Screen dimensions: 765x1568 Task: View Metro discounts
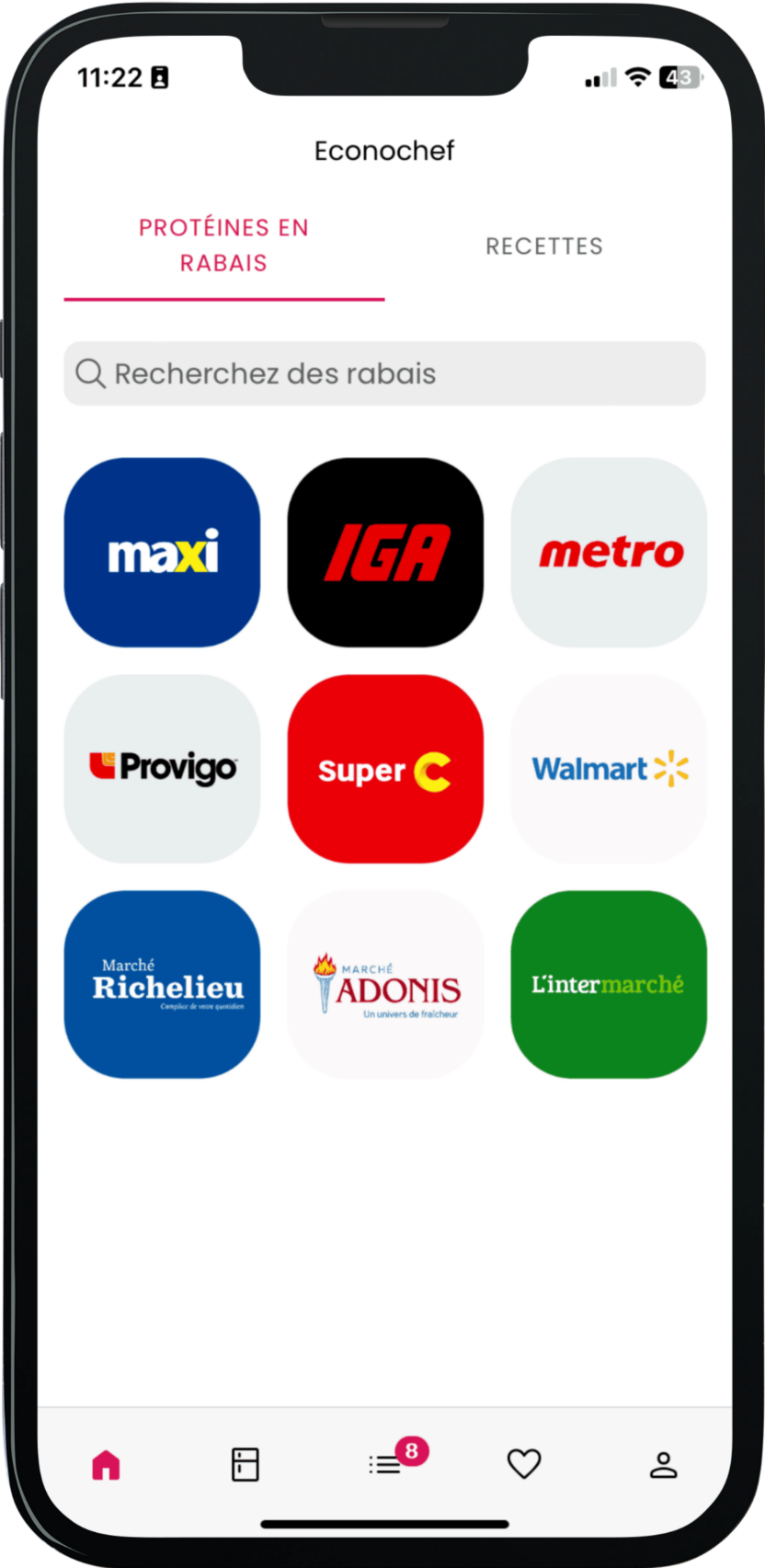pyautogui.click(x=609, y=553)
